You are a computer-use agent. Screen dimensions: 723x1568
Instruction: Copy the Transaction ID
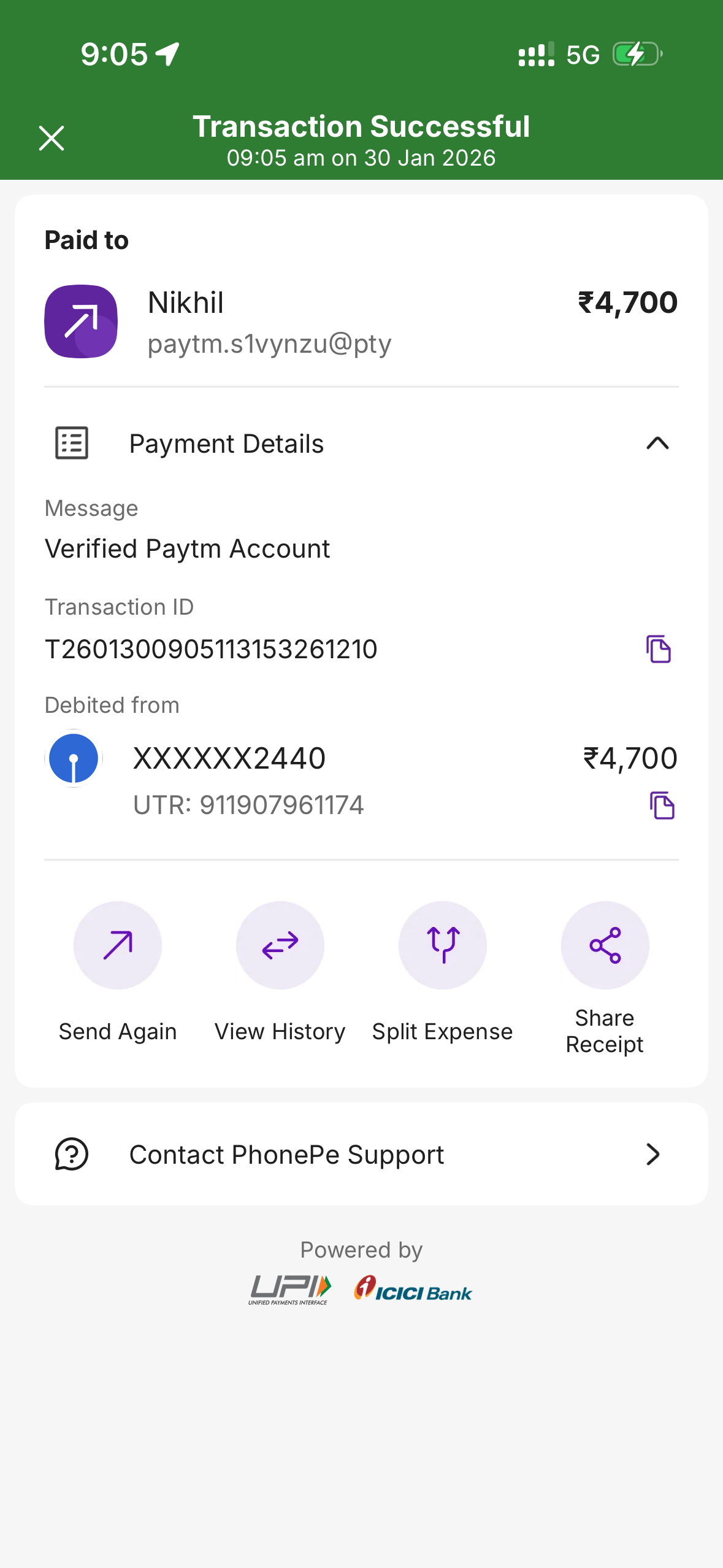658,649
